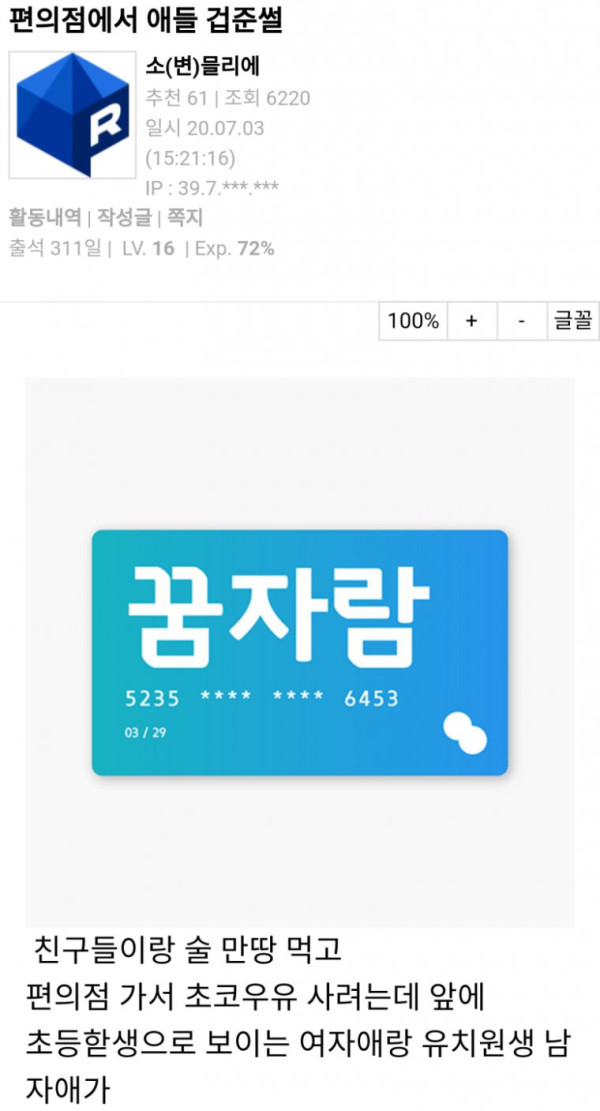Reset text size to 100%
Viewport: 600px width, 1111px height.
[413, 321]
